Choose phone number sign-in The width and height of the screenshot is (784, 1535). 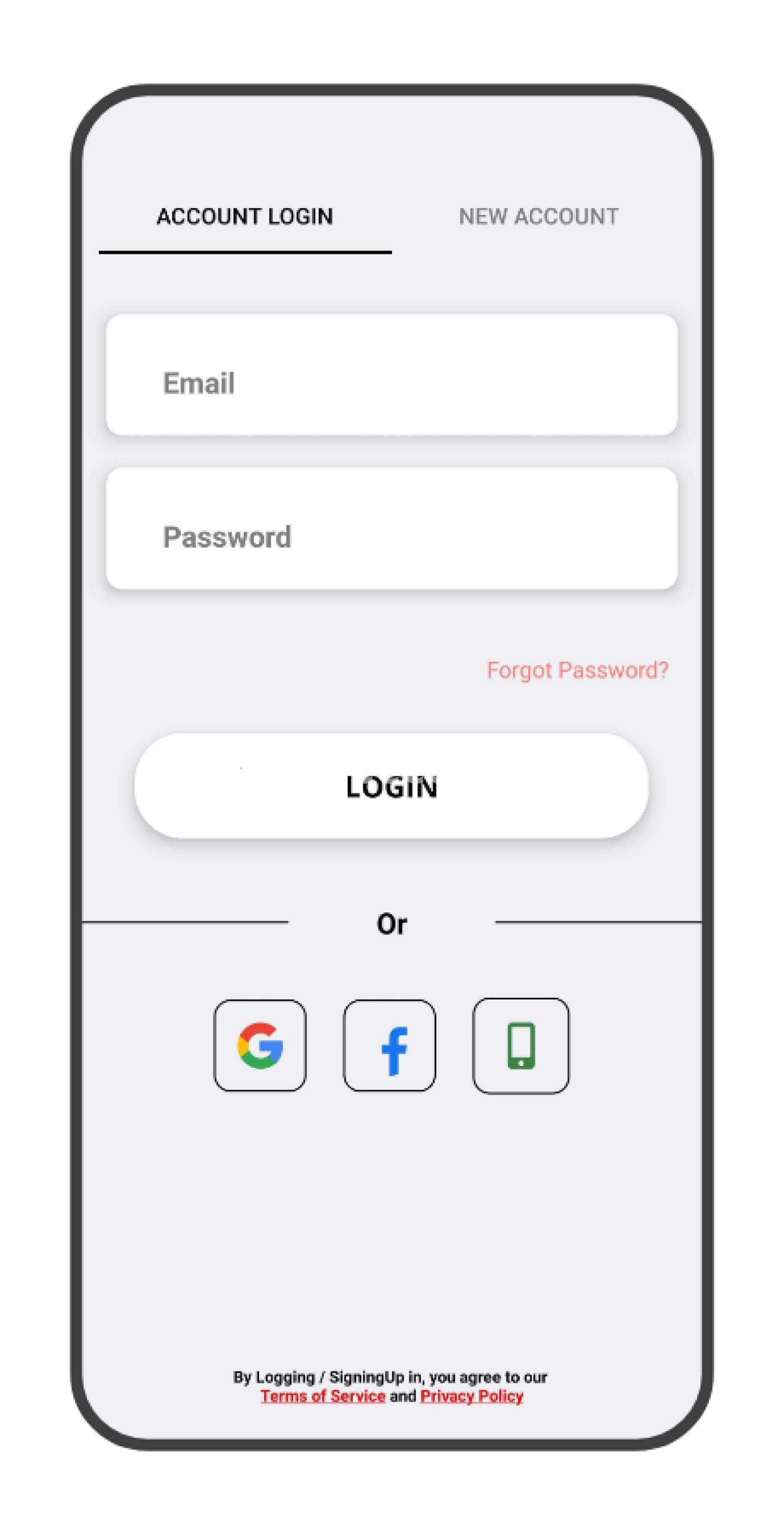pos(521,1046)
